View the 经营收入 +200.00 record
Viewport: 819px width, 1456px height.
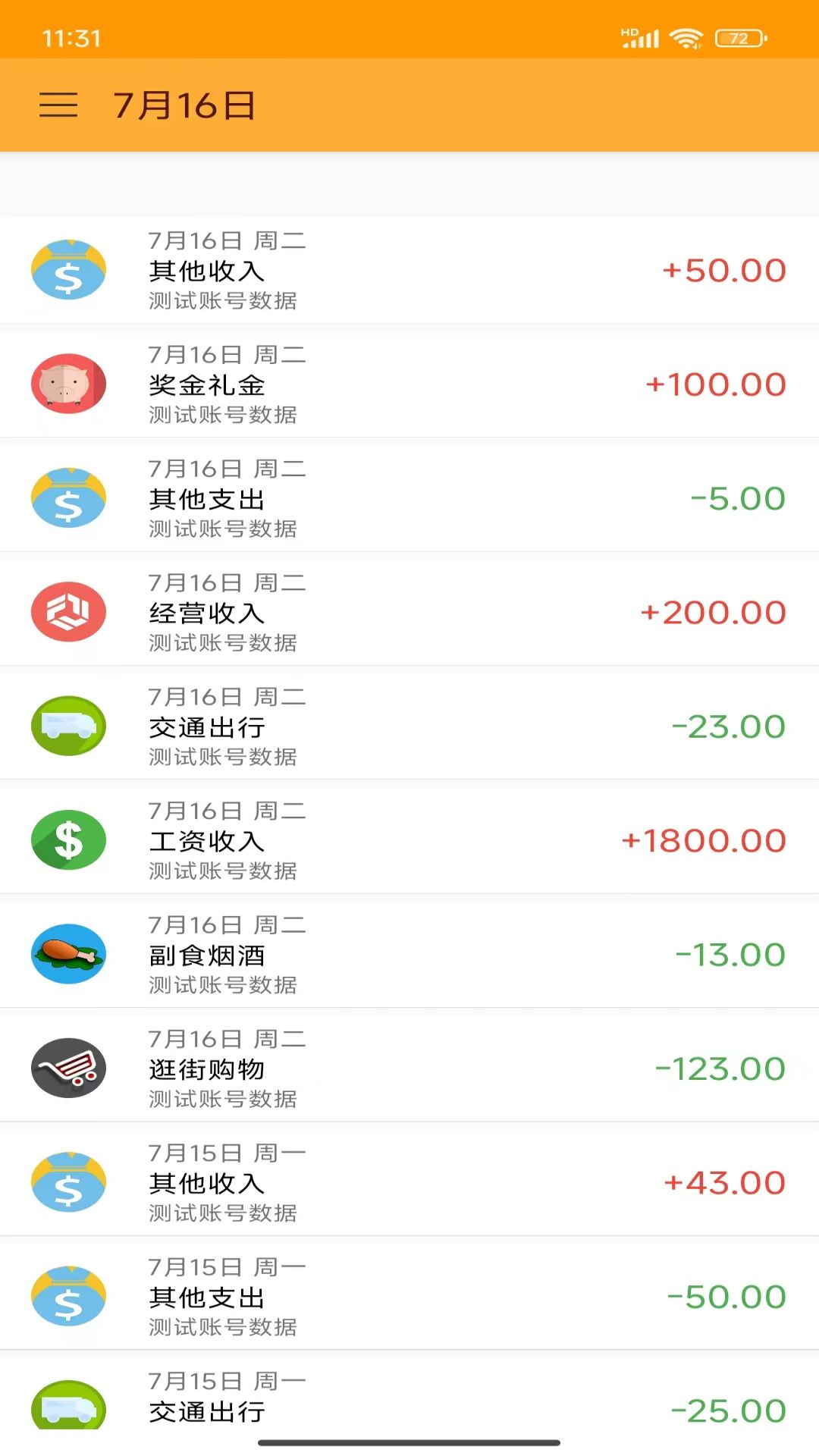409,613
